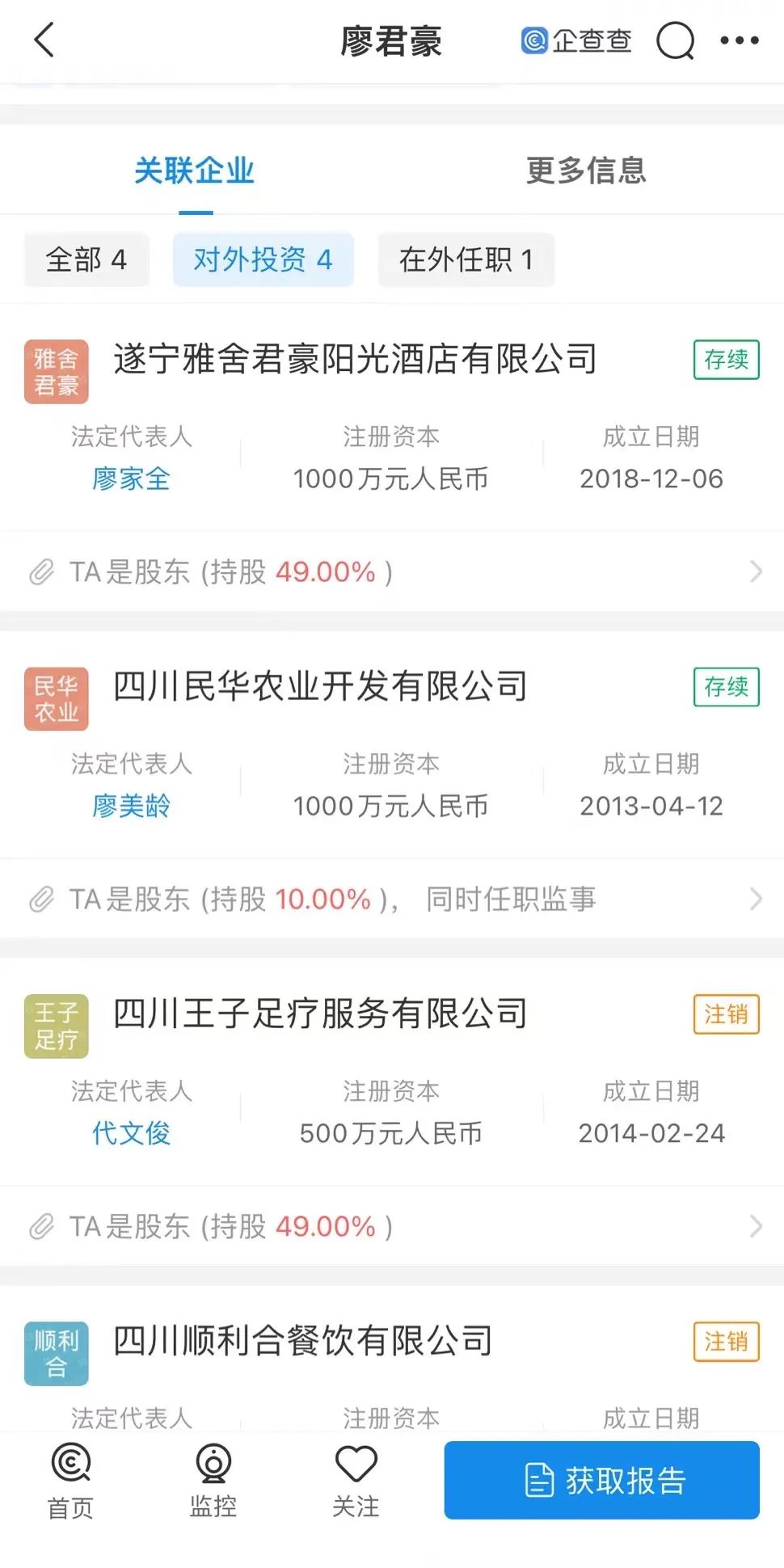
Task: Open the 10.00% shareholding and 监事 row
Action: coord(392,899)
